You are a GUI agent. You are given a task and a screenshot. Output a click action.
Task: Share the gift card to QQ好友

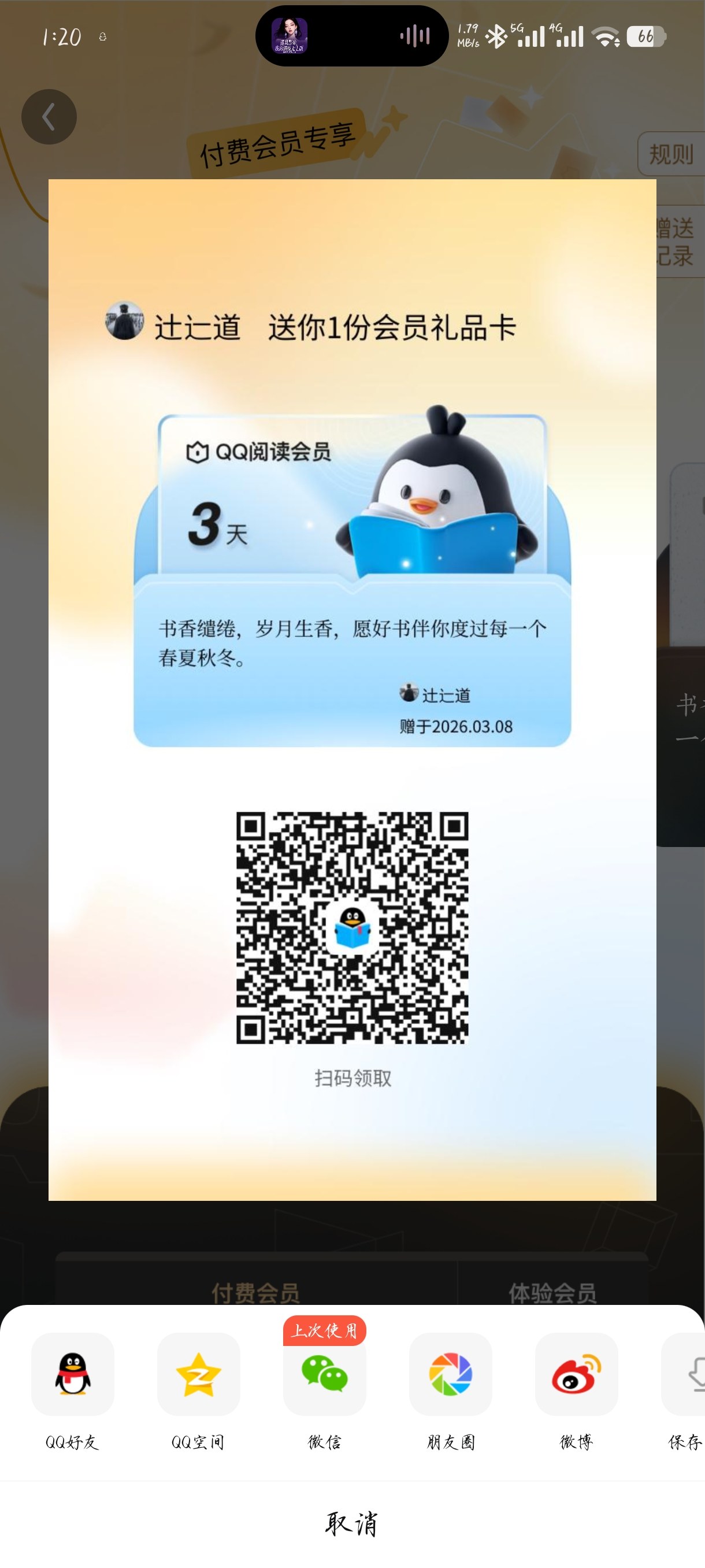(x=72, y=1374)
